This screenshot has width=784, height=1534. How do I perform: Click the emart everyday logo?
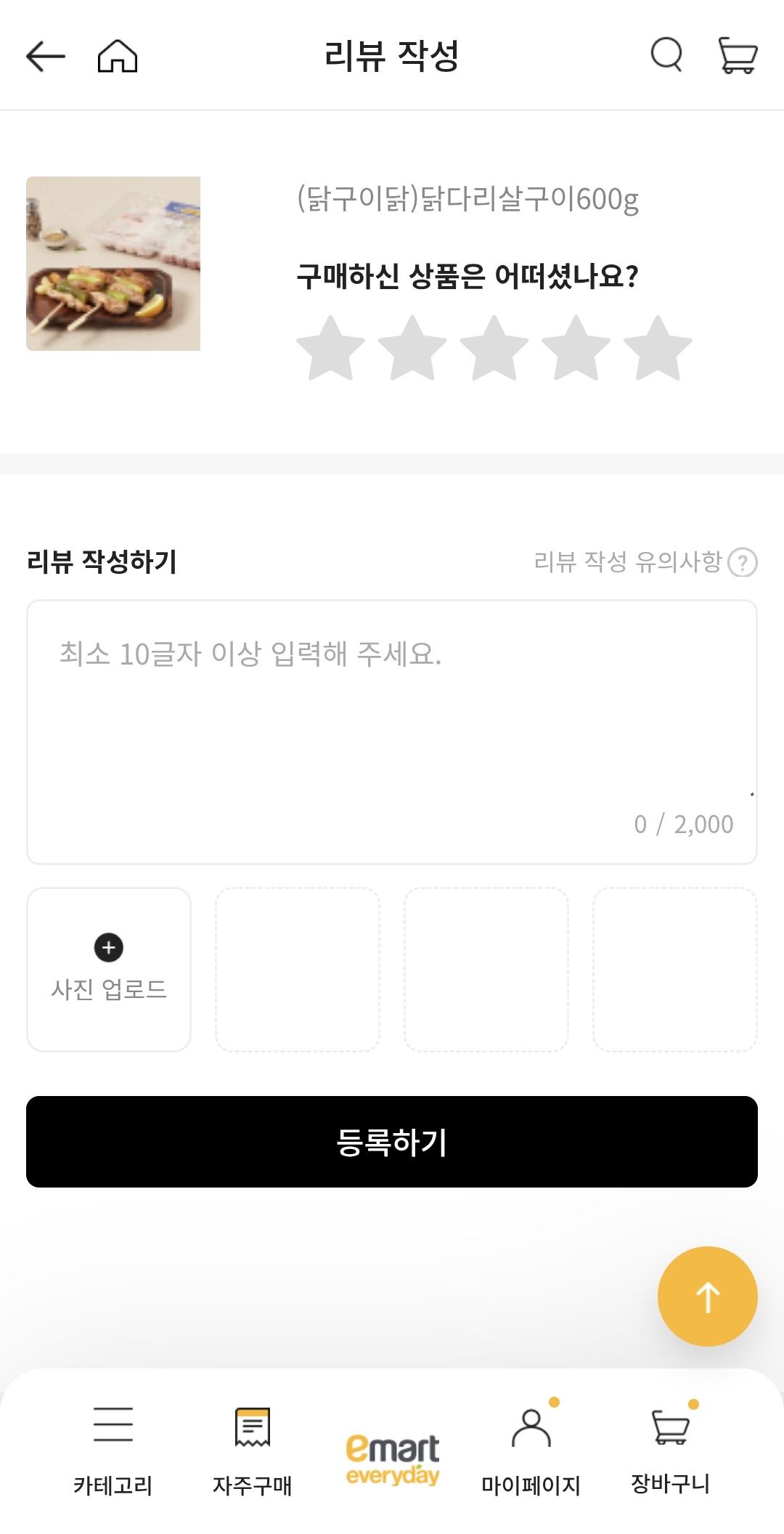coord(392,1453)
